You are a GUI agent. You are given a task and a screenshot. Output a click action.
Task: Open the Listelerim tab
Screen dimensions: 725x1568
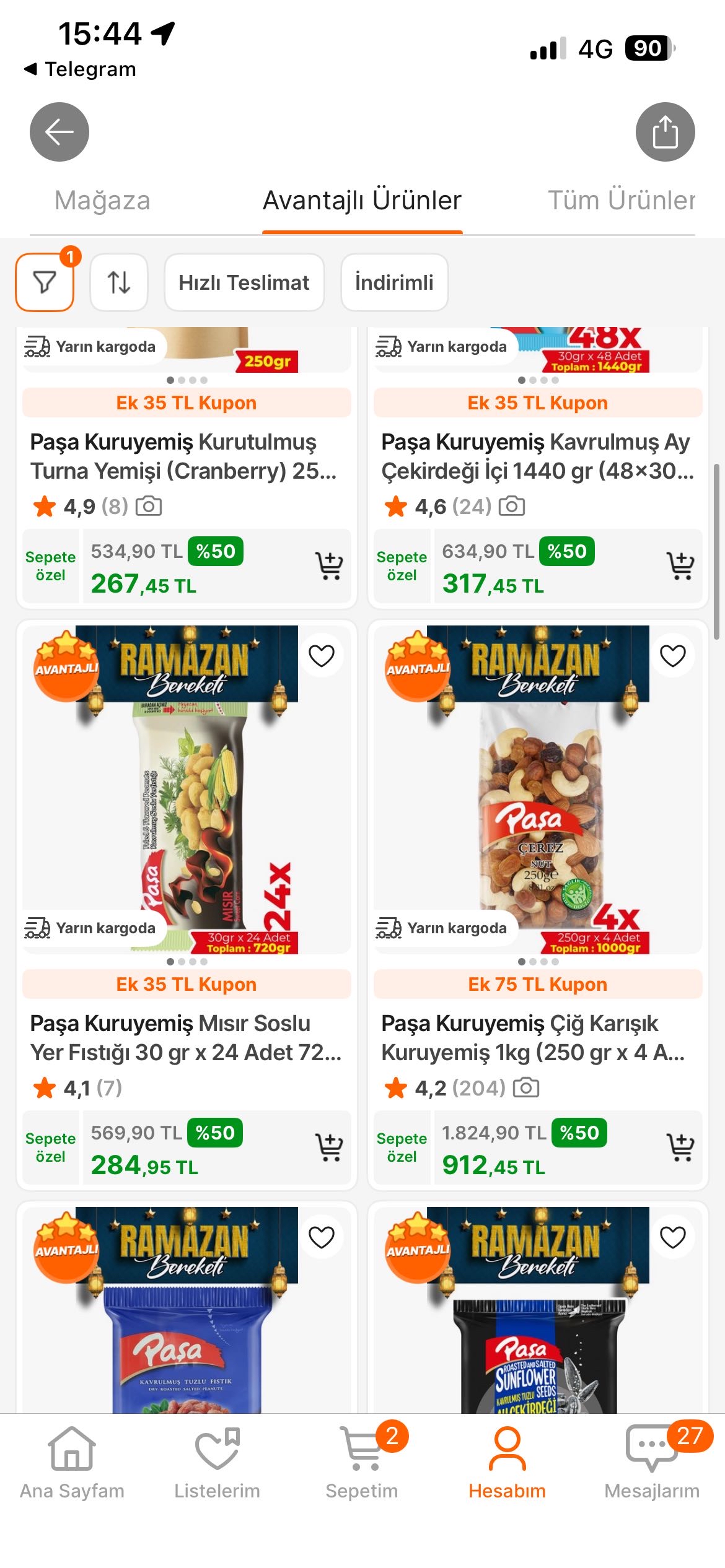[217, 1463]
